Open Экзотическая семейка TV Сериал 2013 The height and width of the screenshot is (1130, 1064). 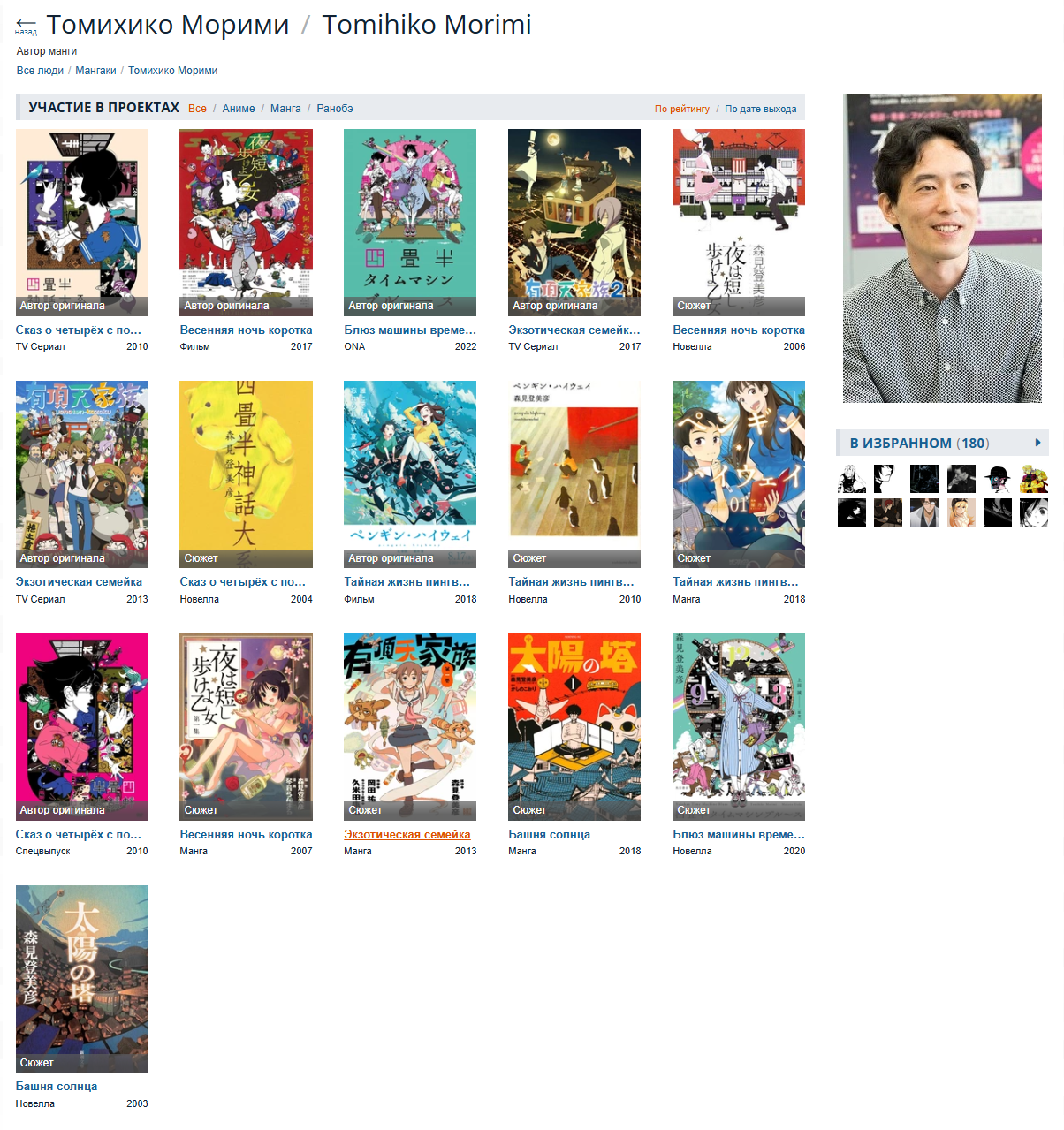pyautogui.click(x=79, y=582)
